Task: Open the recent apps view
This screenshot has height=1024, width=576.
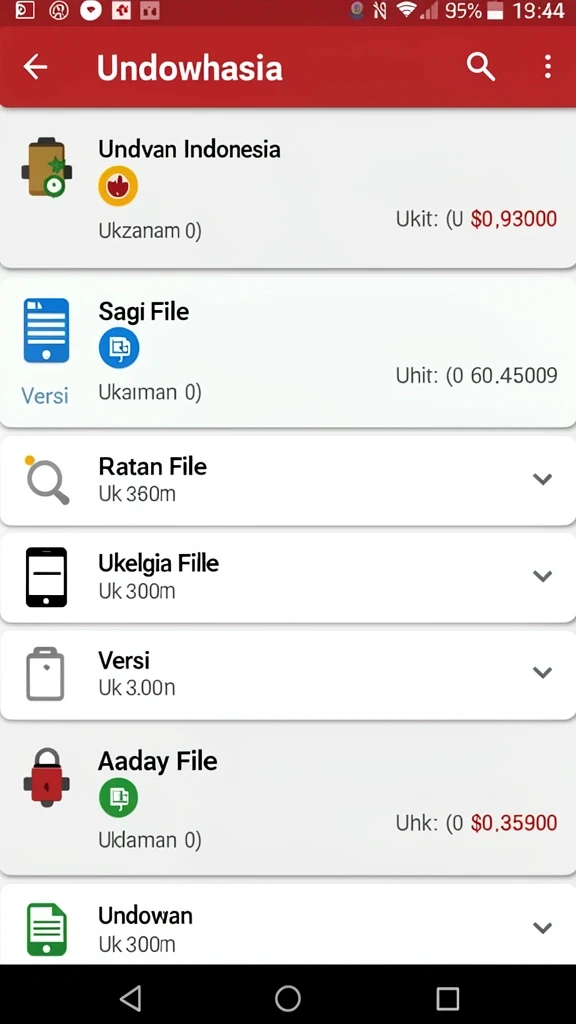Action: coord(447,998)
